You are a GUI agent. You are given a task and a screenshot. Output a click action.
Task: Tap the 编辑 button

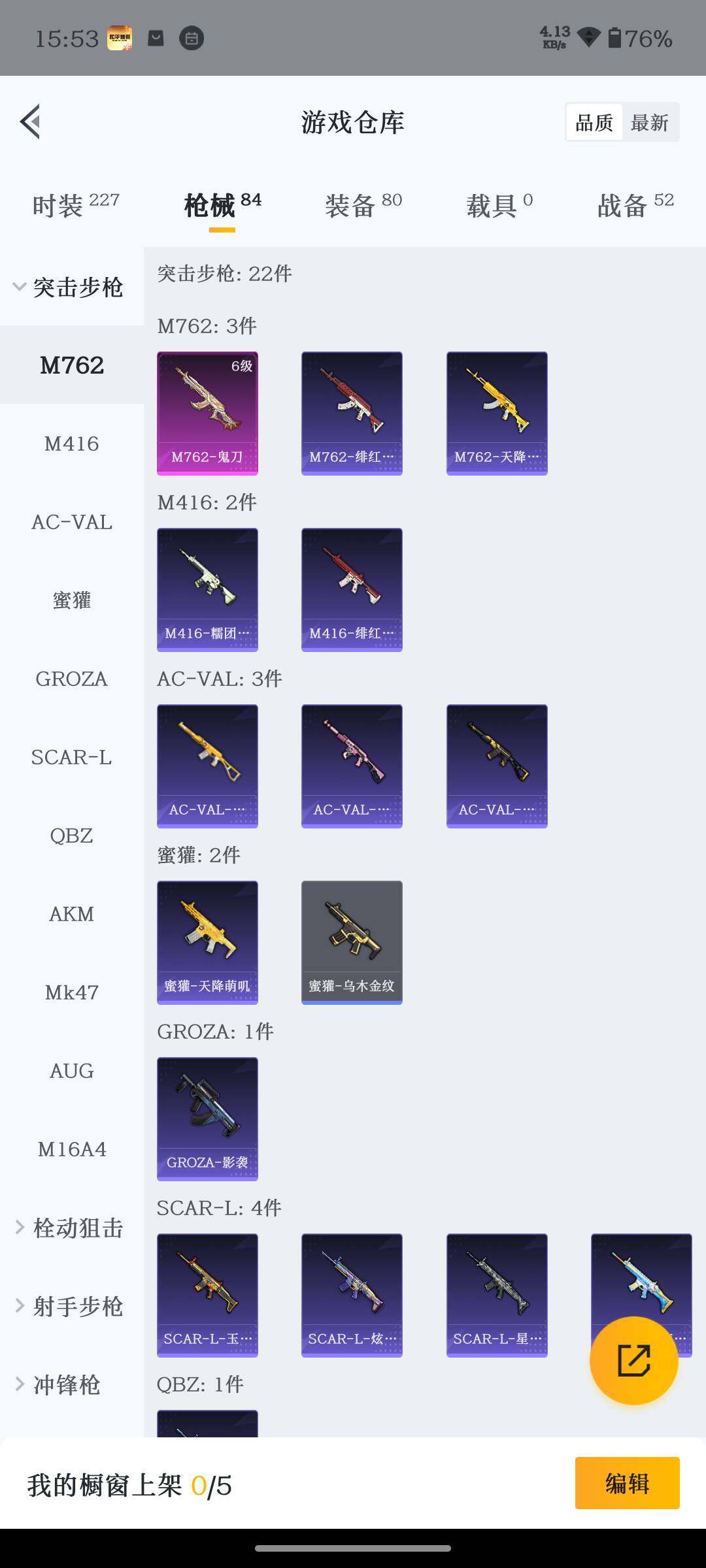[x=627, y=1483]
